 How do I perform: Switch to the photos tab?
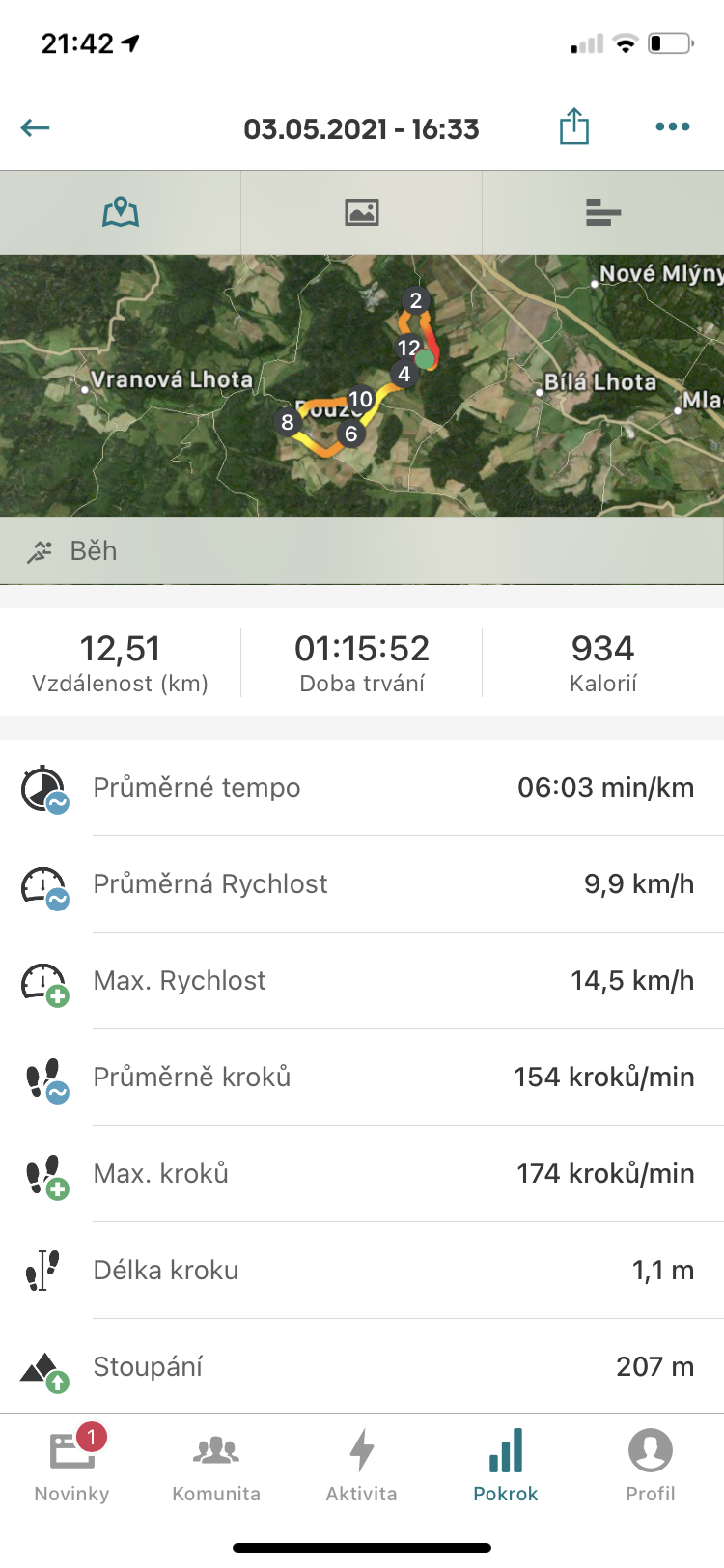[362, 212]
